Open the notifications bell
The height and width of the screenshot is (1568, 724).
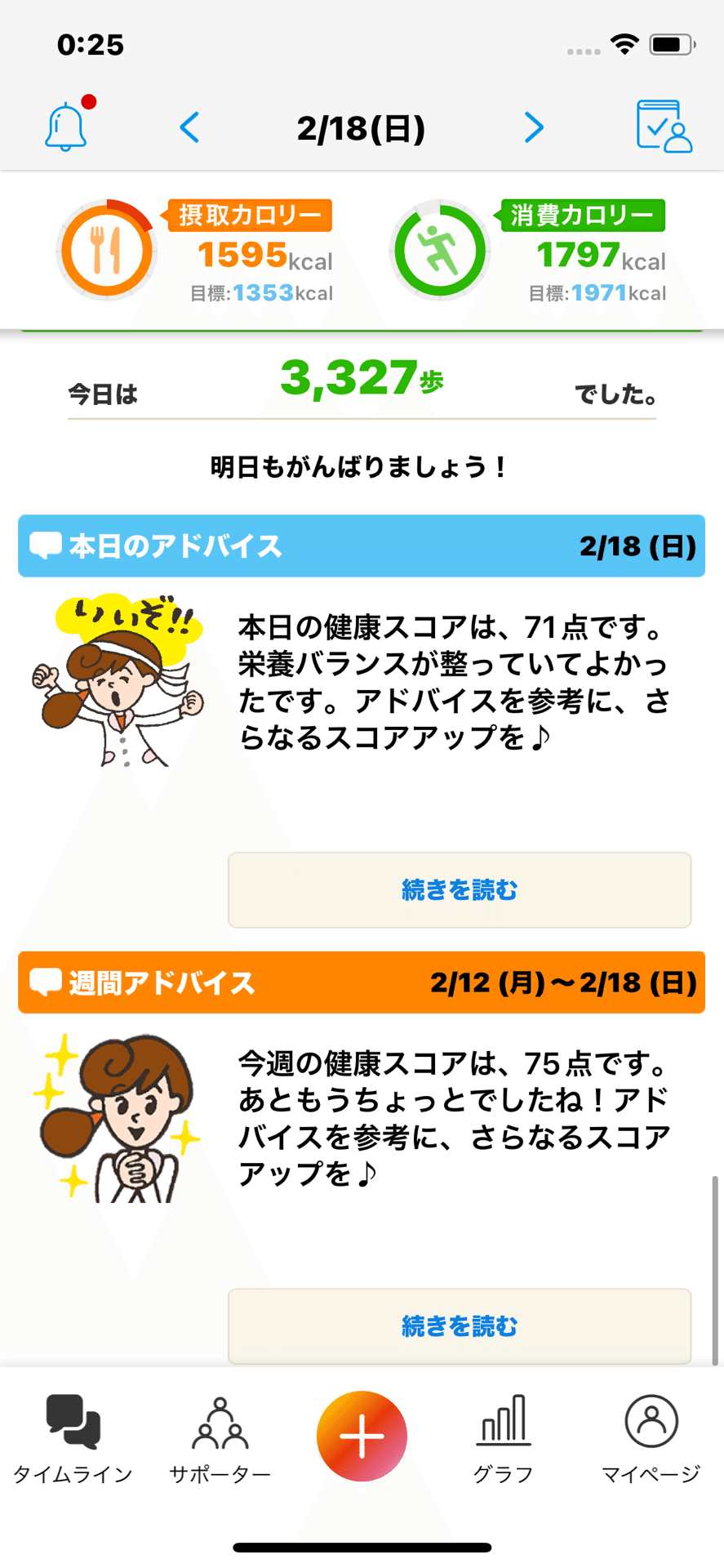click(66, 127)
